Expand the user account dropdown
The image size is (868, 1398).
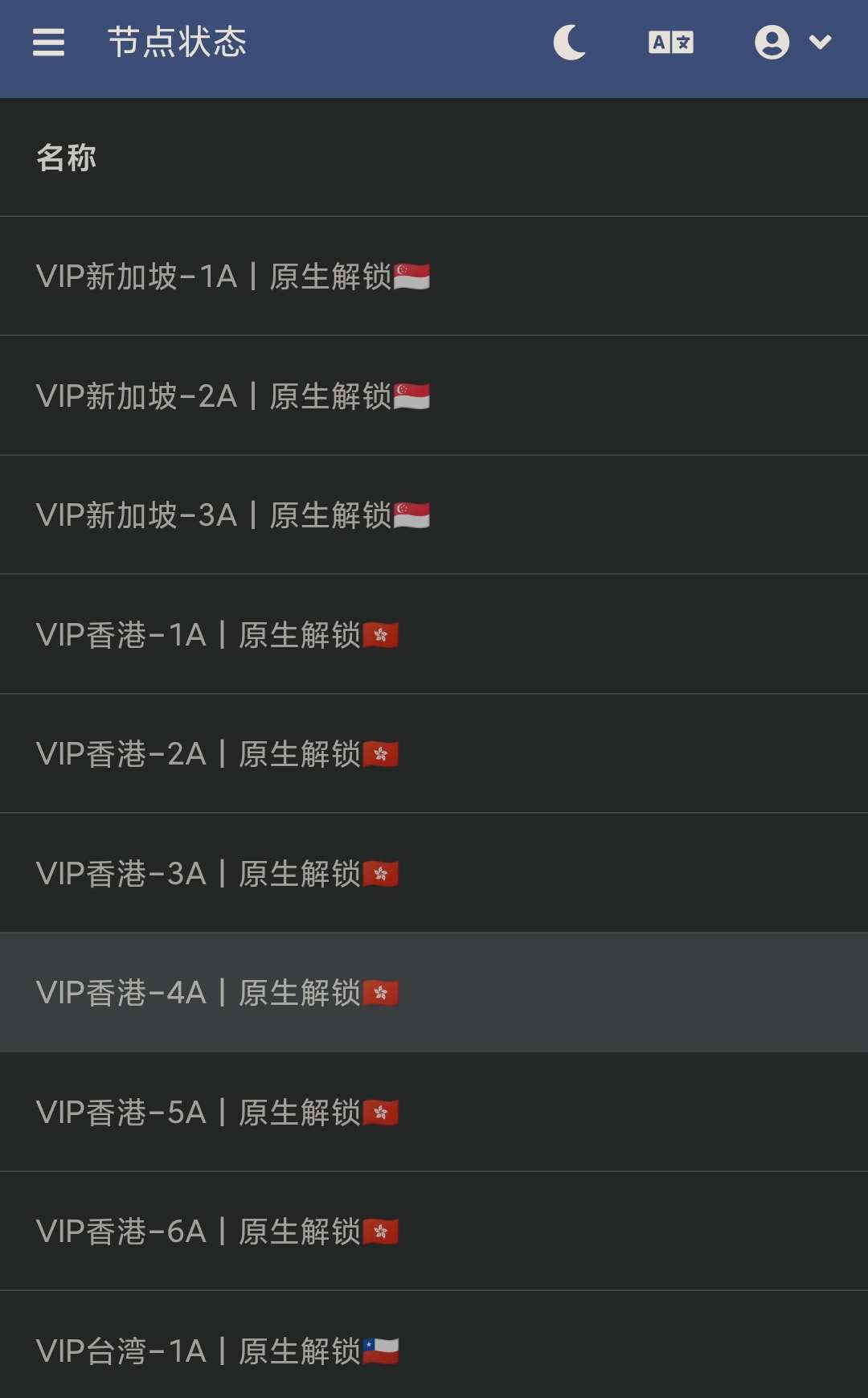[792, 43]
